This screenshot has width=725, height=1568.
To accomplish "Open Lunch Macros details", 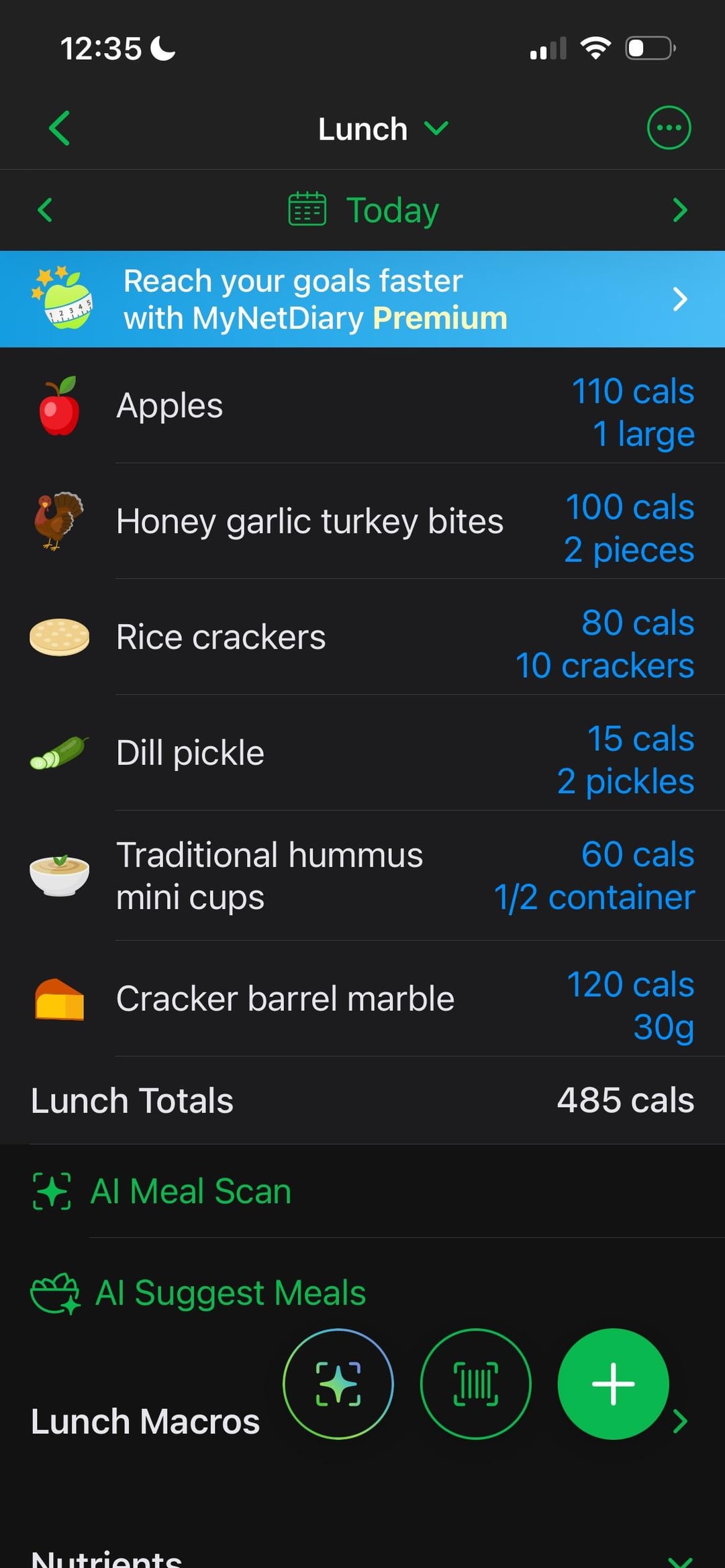I will 145,1422.
